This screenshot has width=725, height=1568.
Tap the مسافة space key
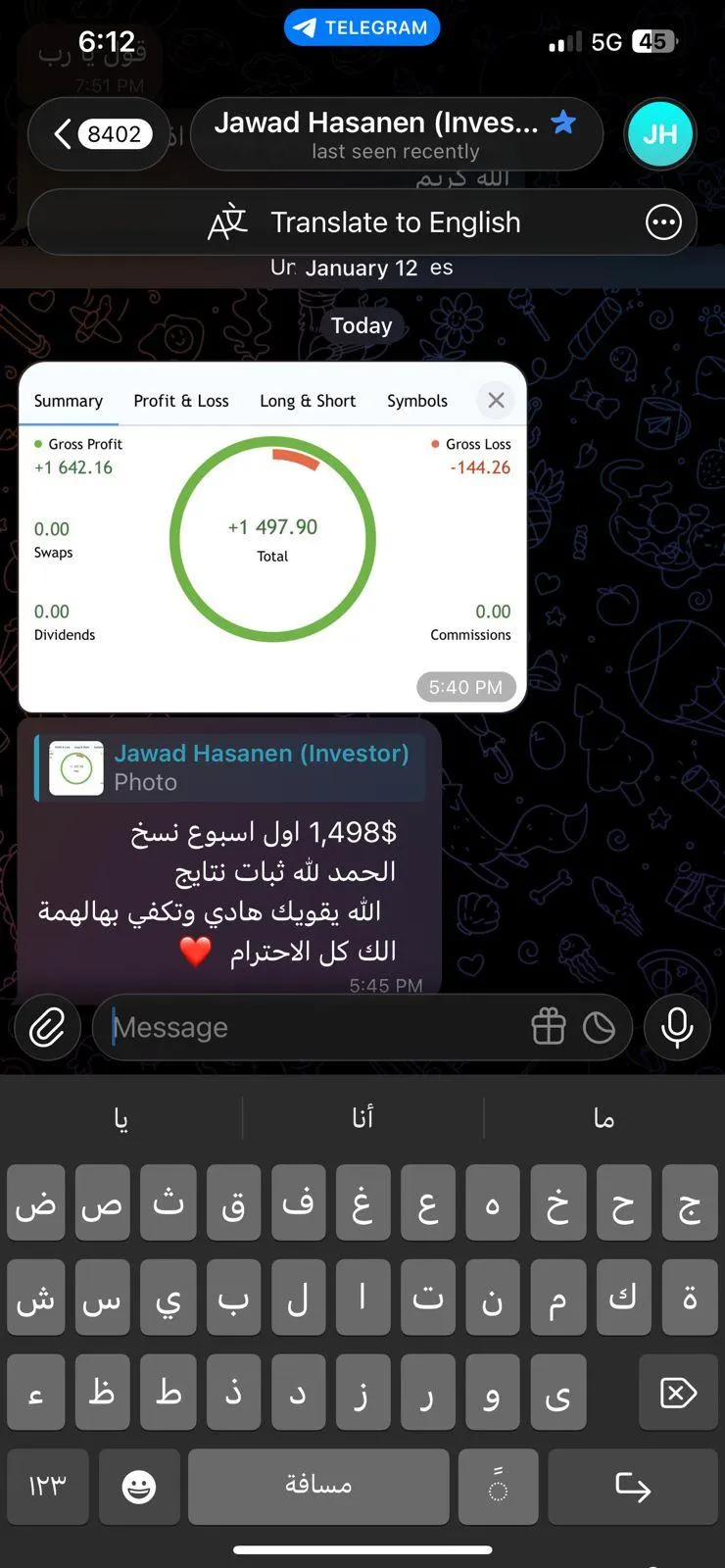click(318, 1487)
